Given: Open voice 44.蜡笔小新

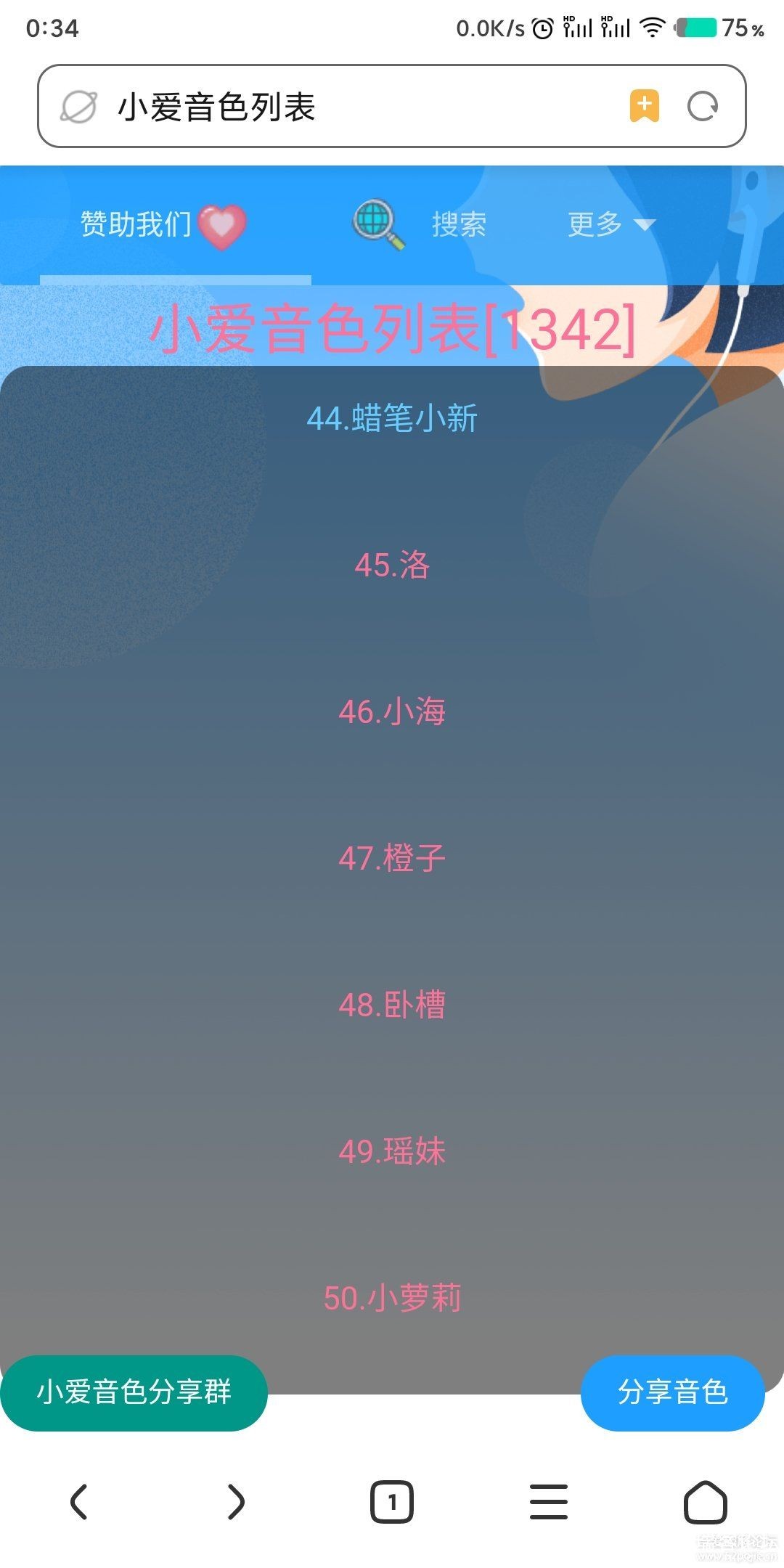Looking at the screenshot, I should pos(392,419).
